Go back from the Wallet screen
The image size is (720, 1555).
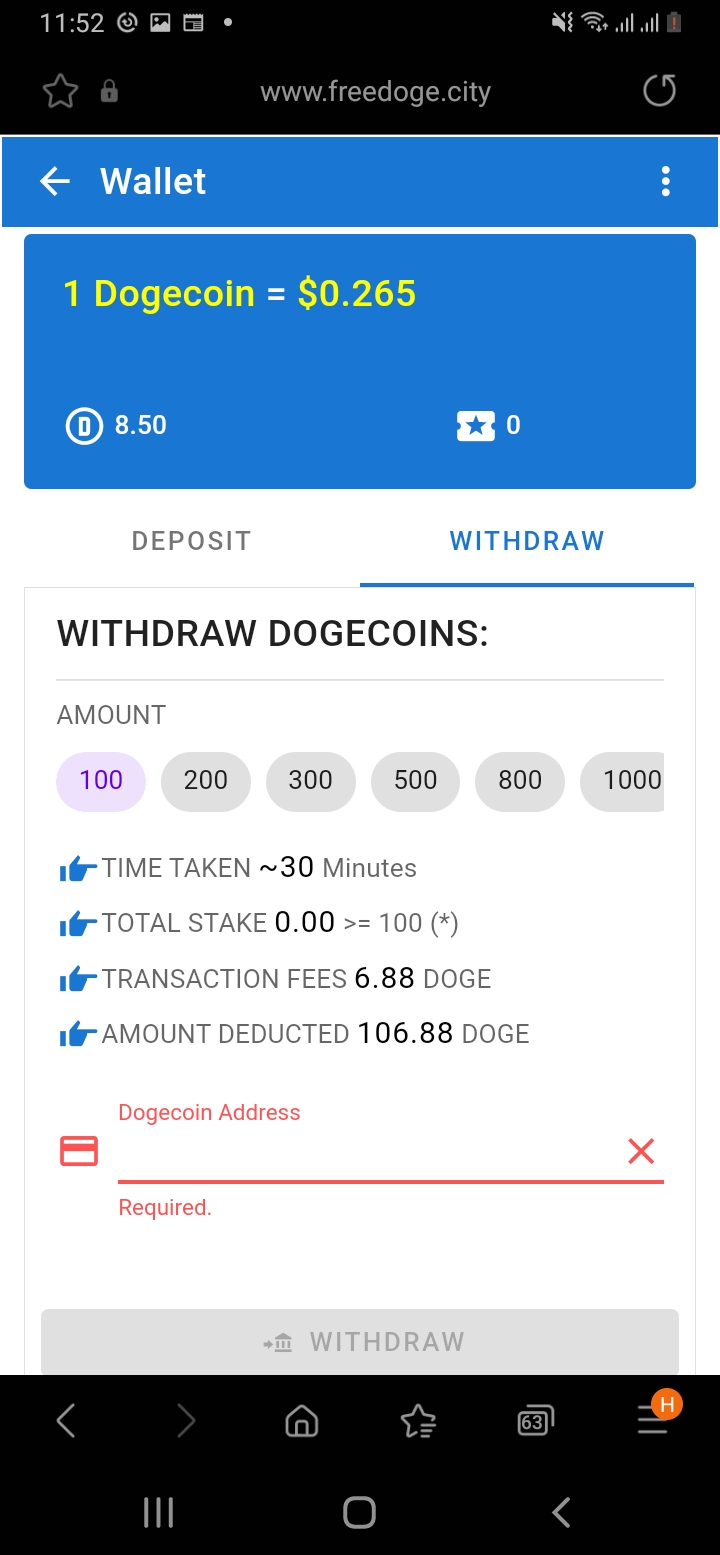55,181
